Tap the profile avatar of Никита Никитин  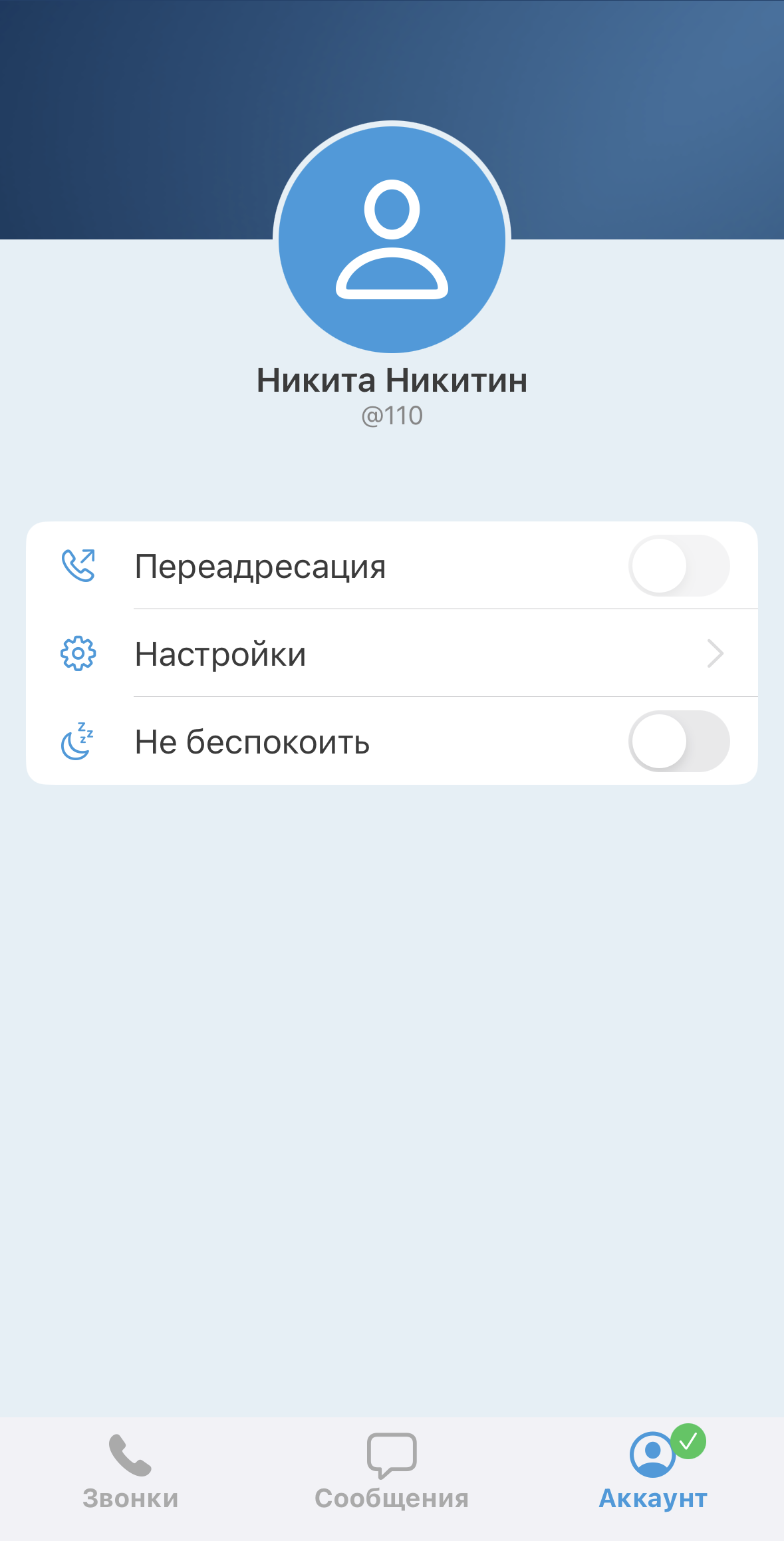click(x=392, y=239)
